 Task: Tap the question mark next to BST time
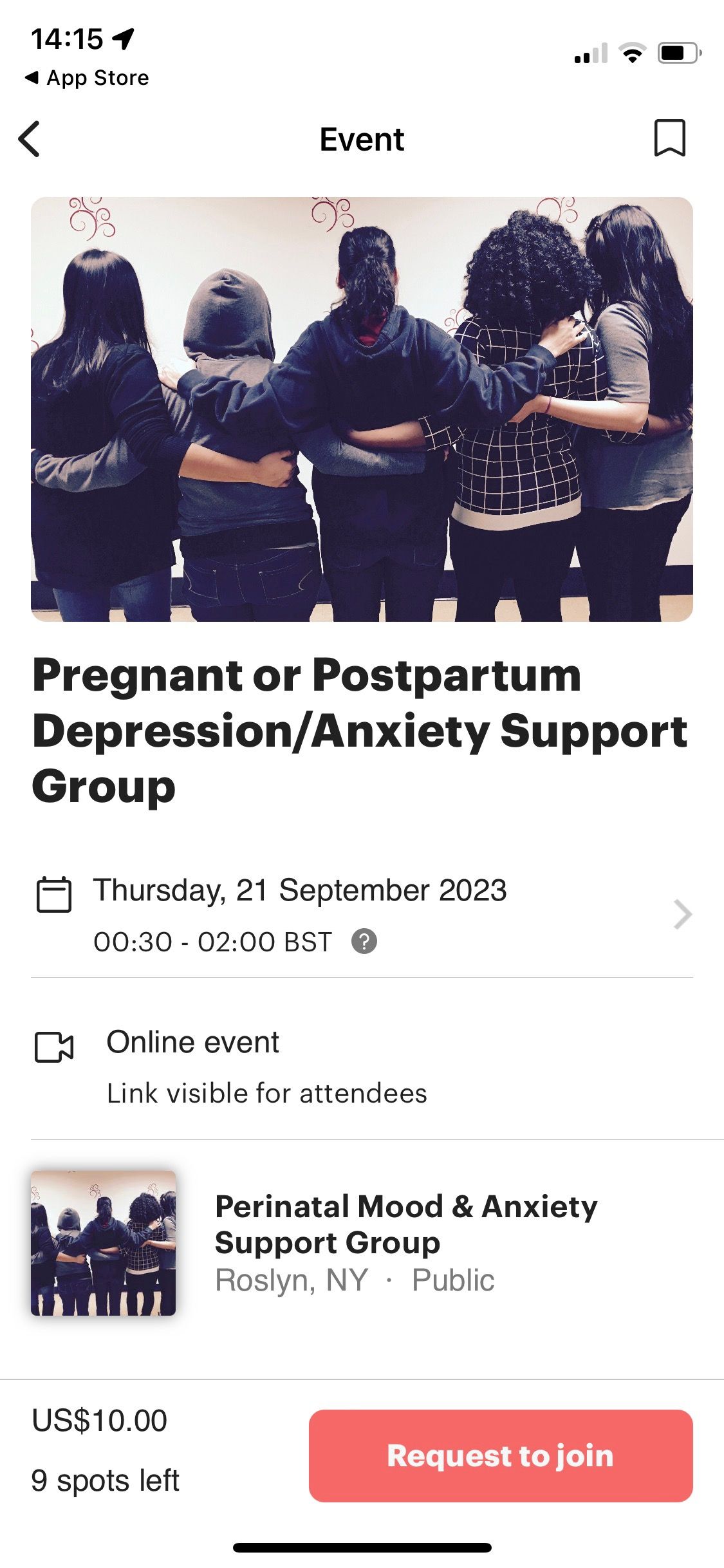click(364, 942)
